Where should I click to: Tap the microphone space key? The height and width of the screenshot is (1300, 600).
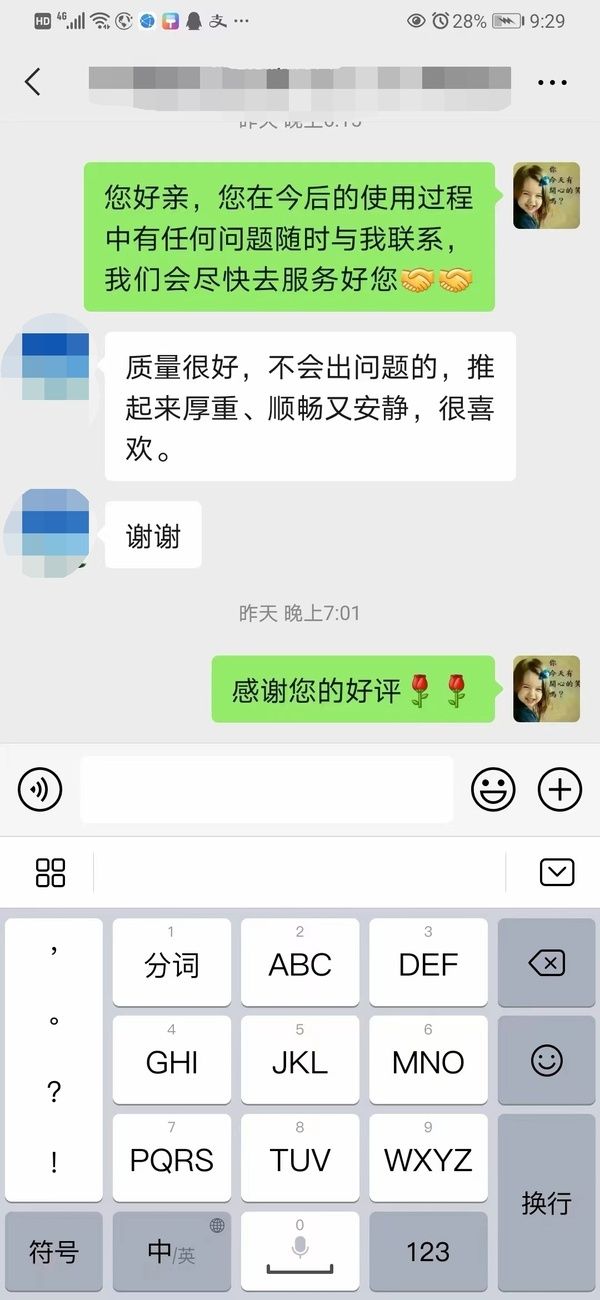pyautogui.click(x=300, y=1251)
